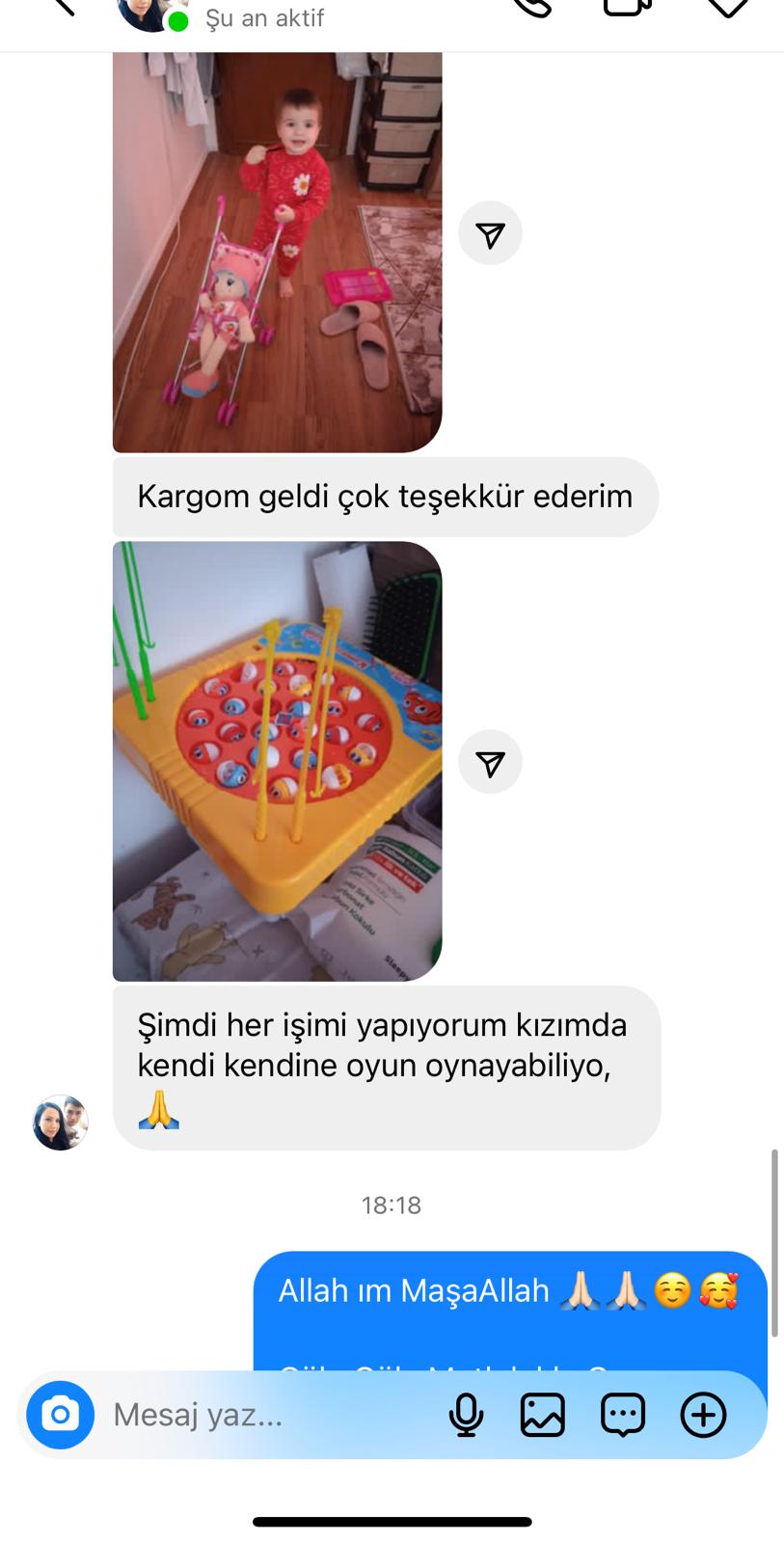Open more options with plus icon
Screen dimensions: 784x1543
(704, 1415)
